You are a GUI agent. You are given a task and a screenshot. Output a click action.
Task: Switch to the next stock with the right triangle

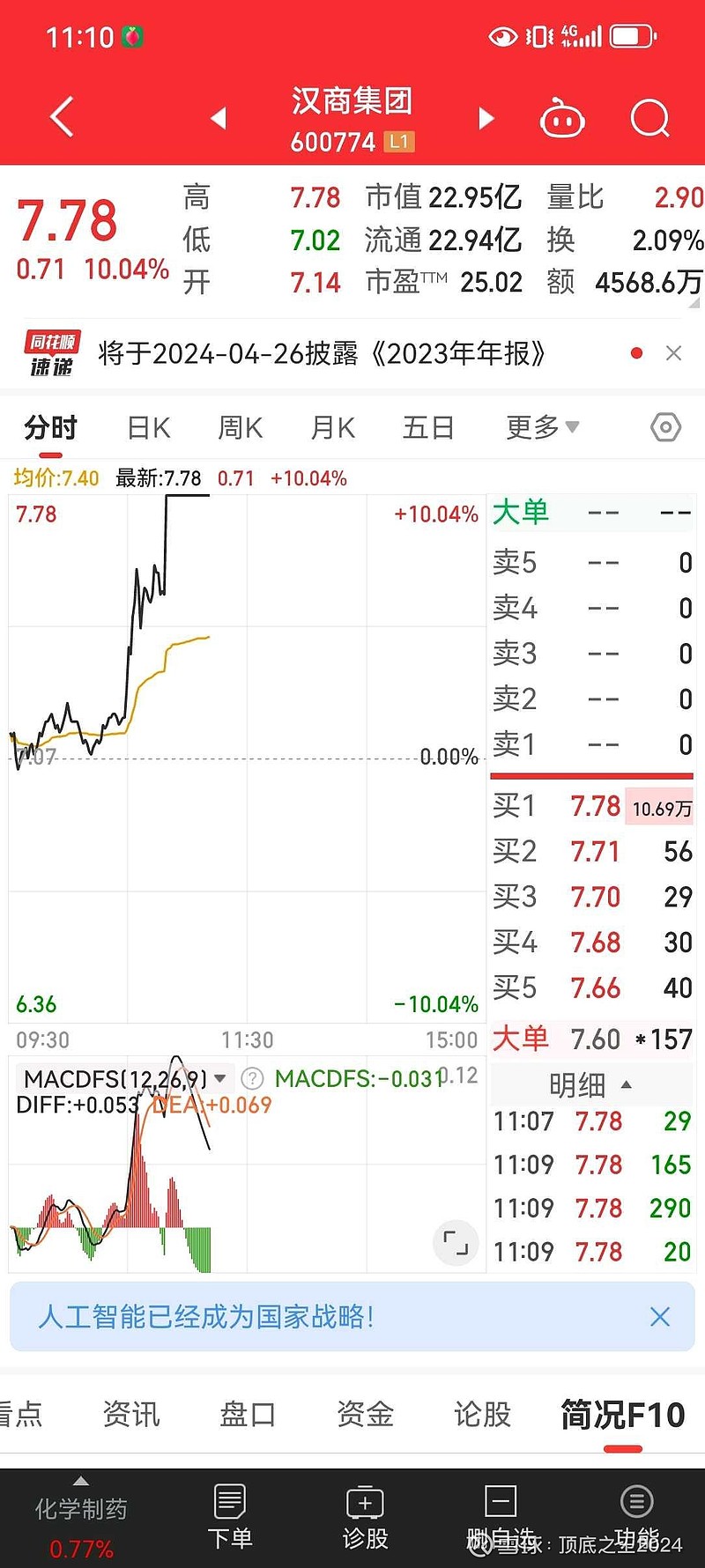coord(486,118)
